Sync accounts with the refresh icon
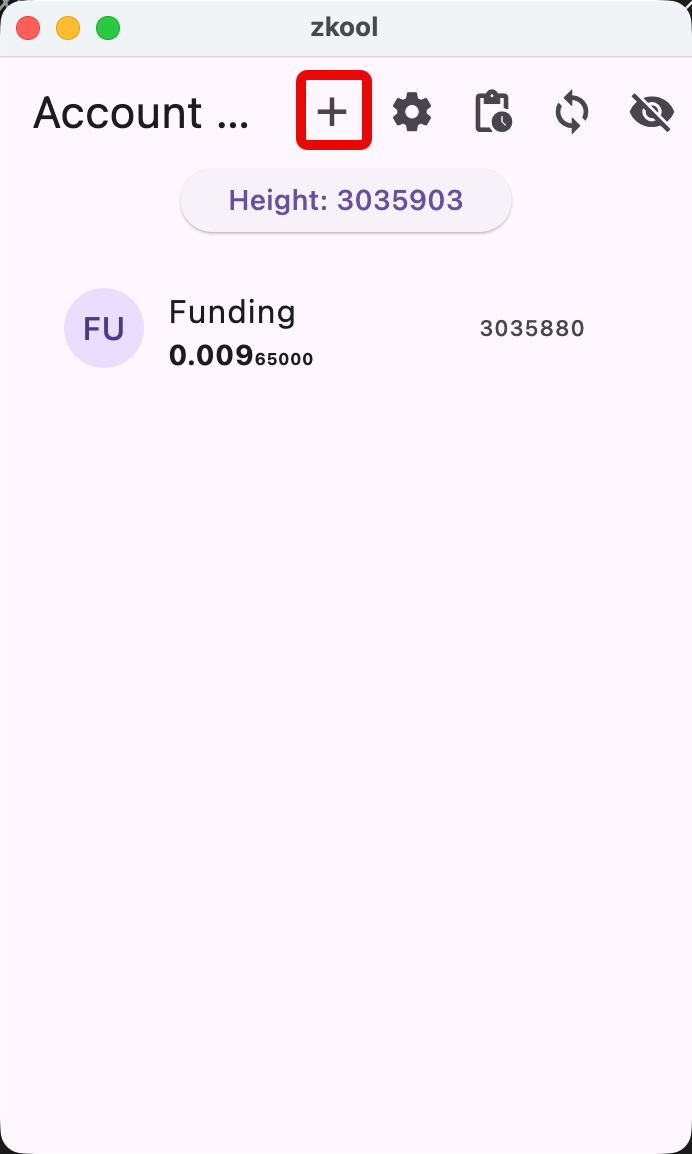Viewport: 692px width, 1154px height. click(572, 112)
